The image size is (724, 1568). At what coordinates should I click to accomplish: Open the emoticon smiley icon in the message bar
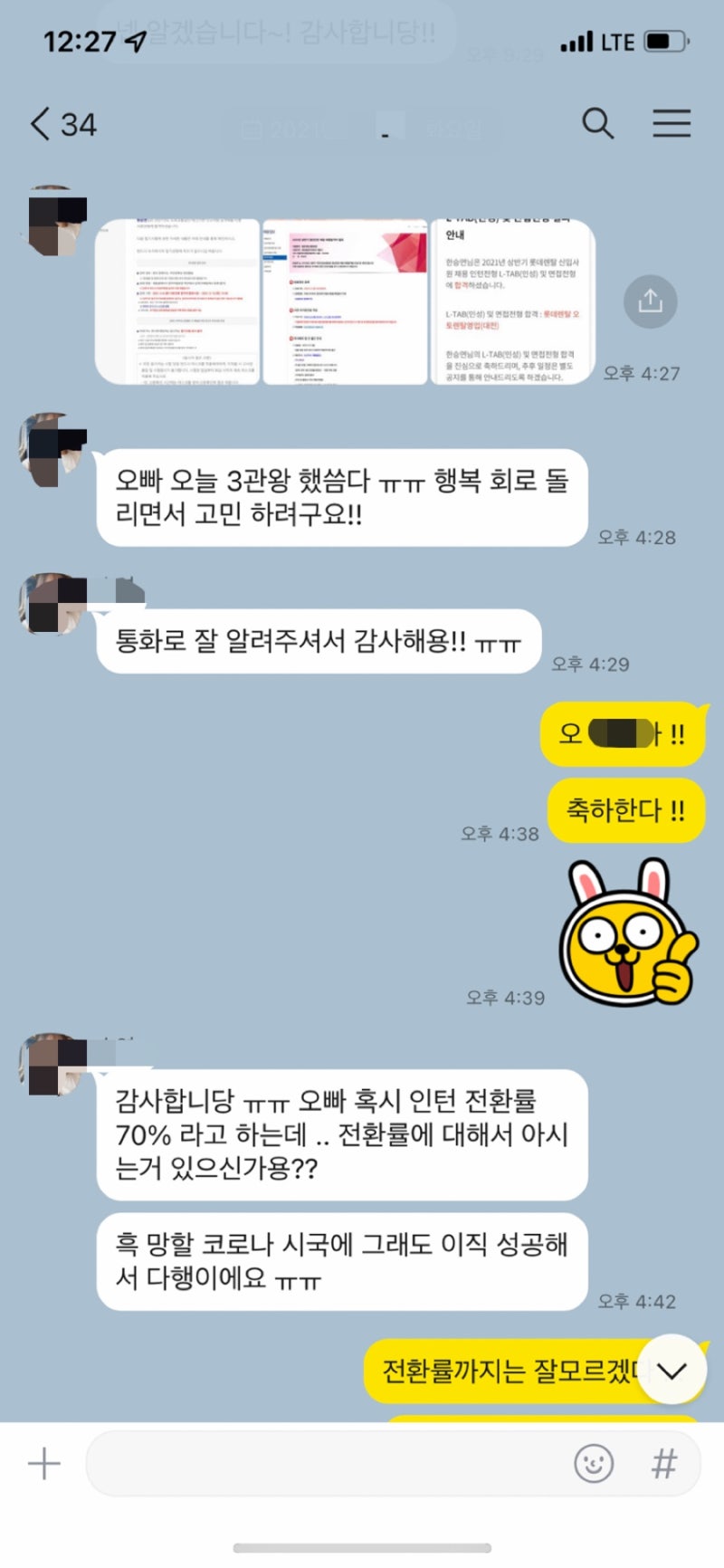[594, 1463]
